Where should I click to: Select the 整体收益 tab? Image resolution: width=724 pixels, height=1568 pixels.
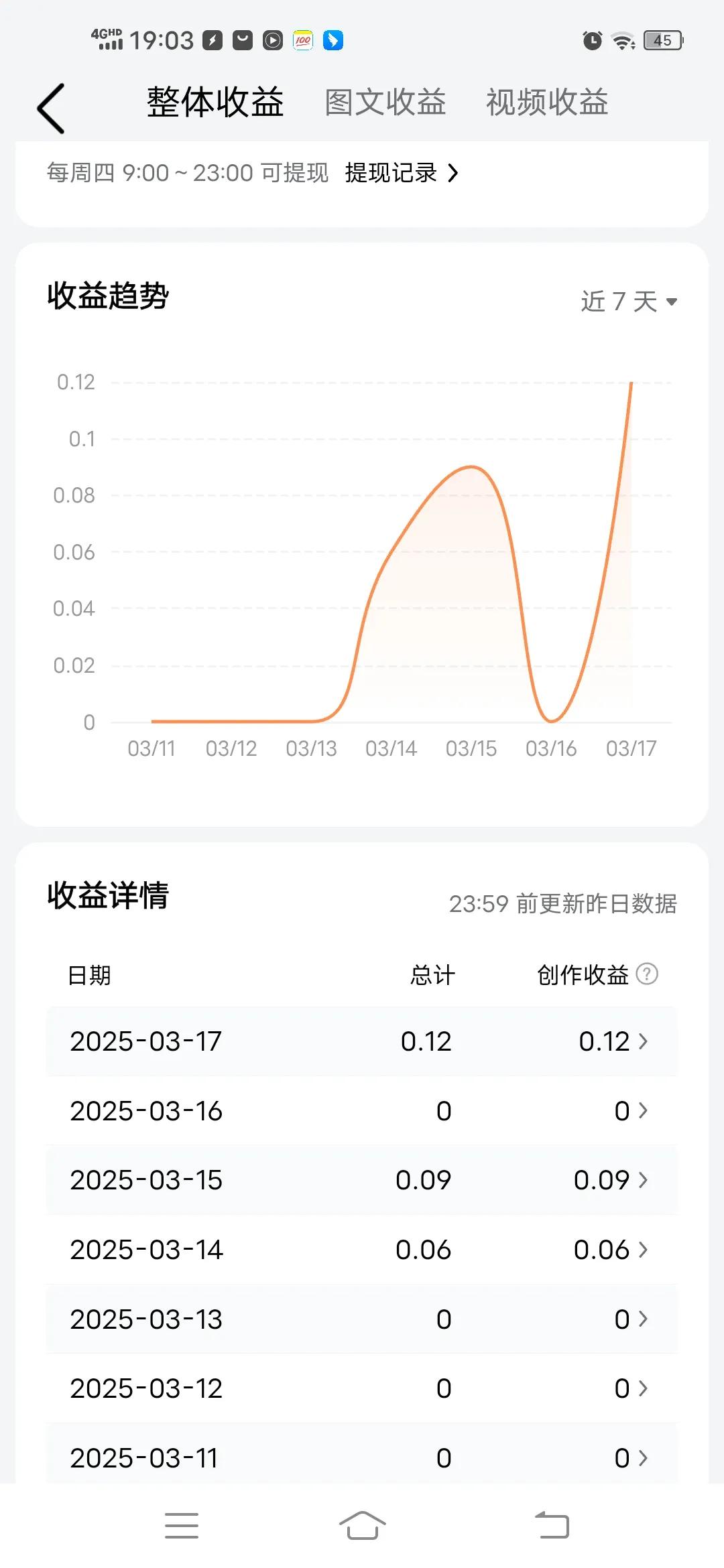point(215,103)
